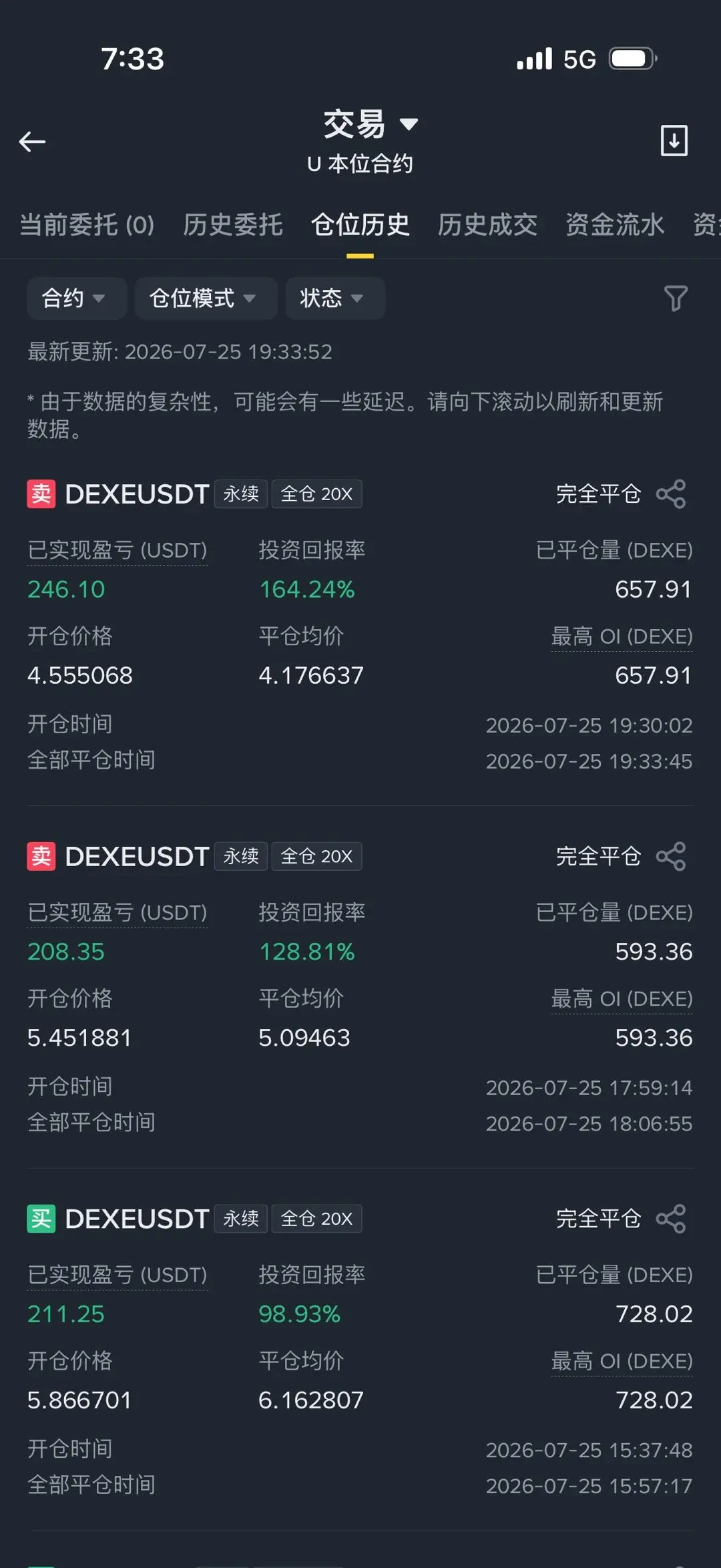Viewport: 721px width, 1568px height.
Task: Go back with the arrow icon
Action: tap(32, 142)
